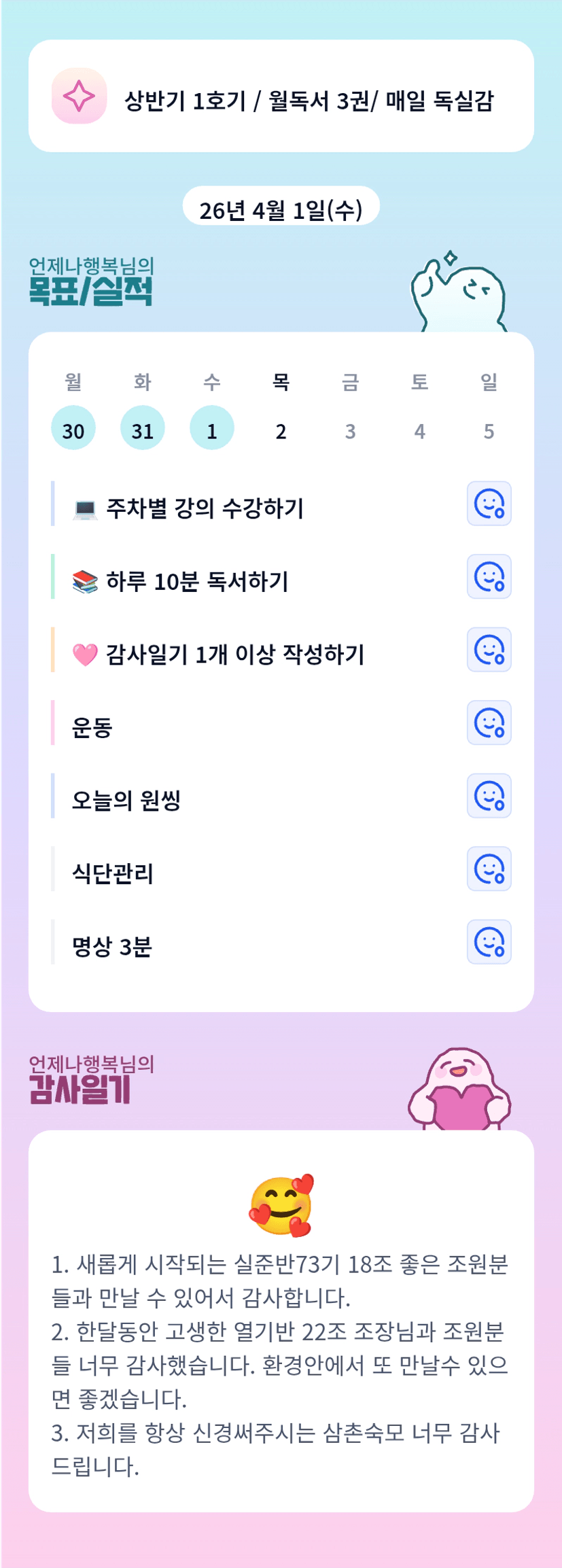Select Wednesday the 1st in the week calendar

[212, 428]
